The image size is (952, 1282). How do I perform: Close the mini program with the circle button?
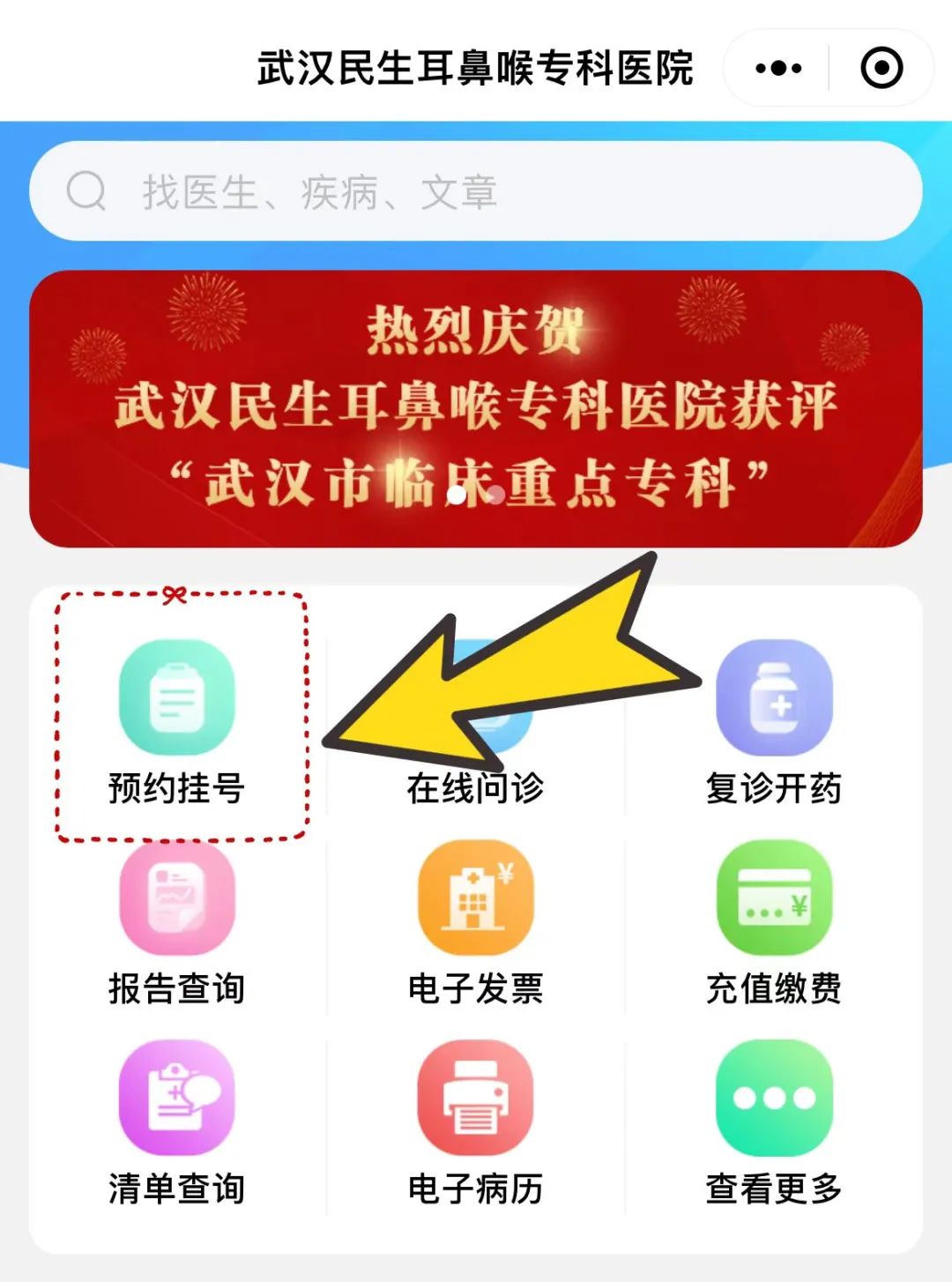[x=881, y=68]
